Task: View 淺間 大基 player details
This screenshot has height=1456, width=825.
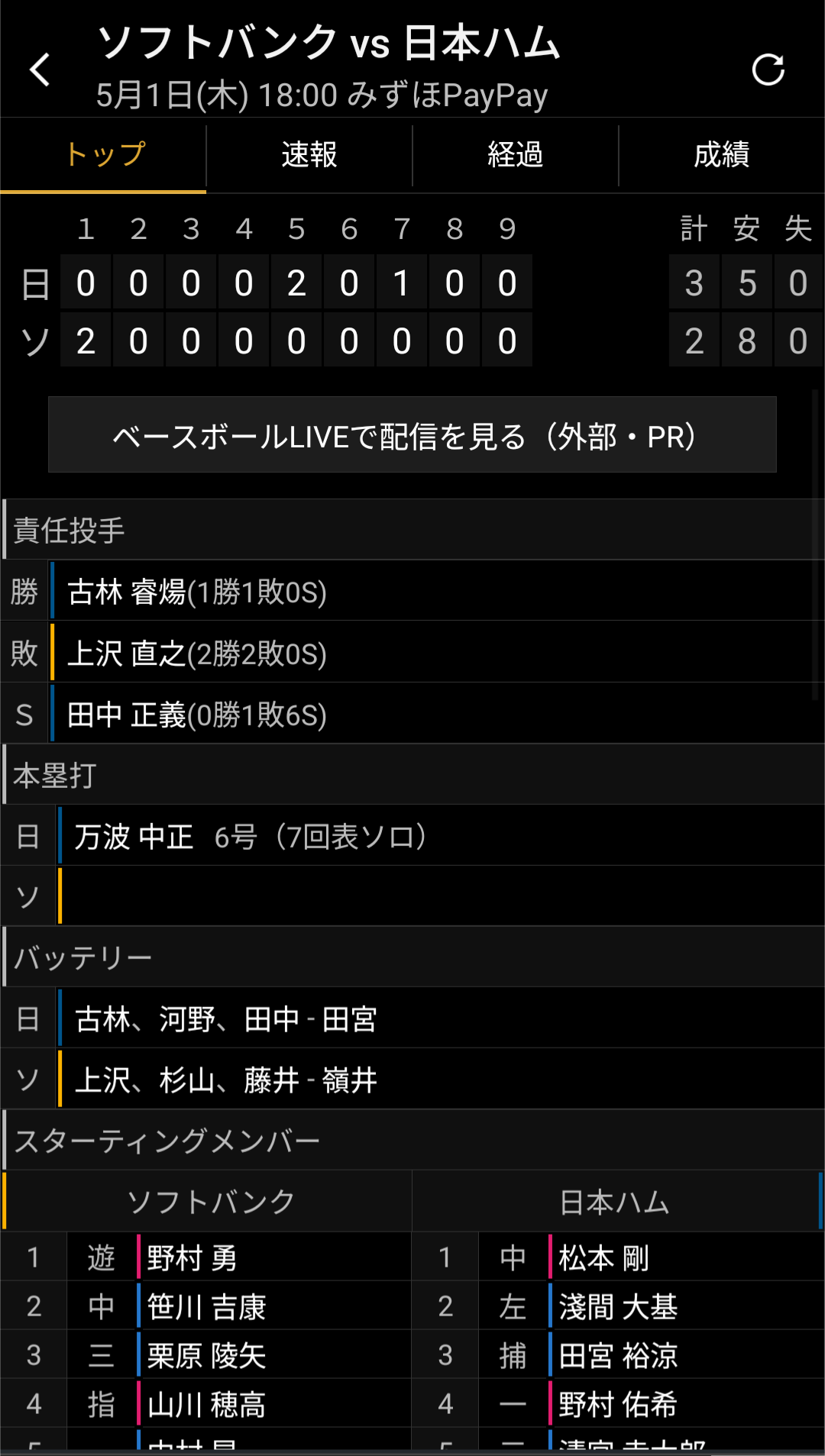Action: (x=618, y=1306)
